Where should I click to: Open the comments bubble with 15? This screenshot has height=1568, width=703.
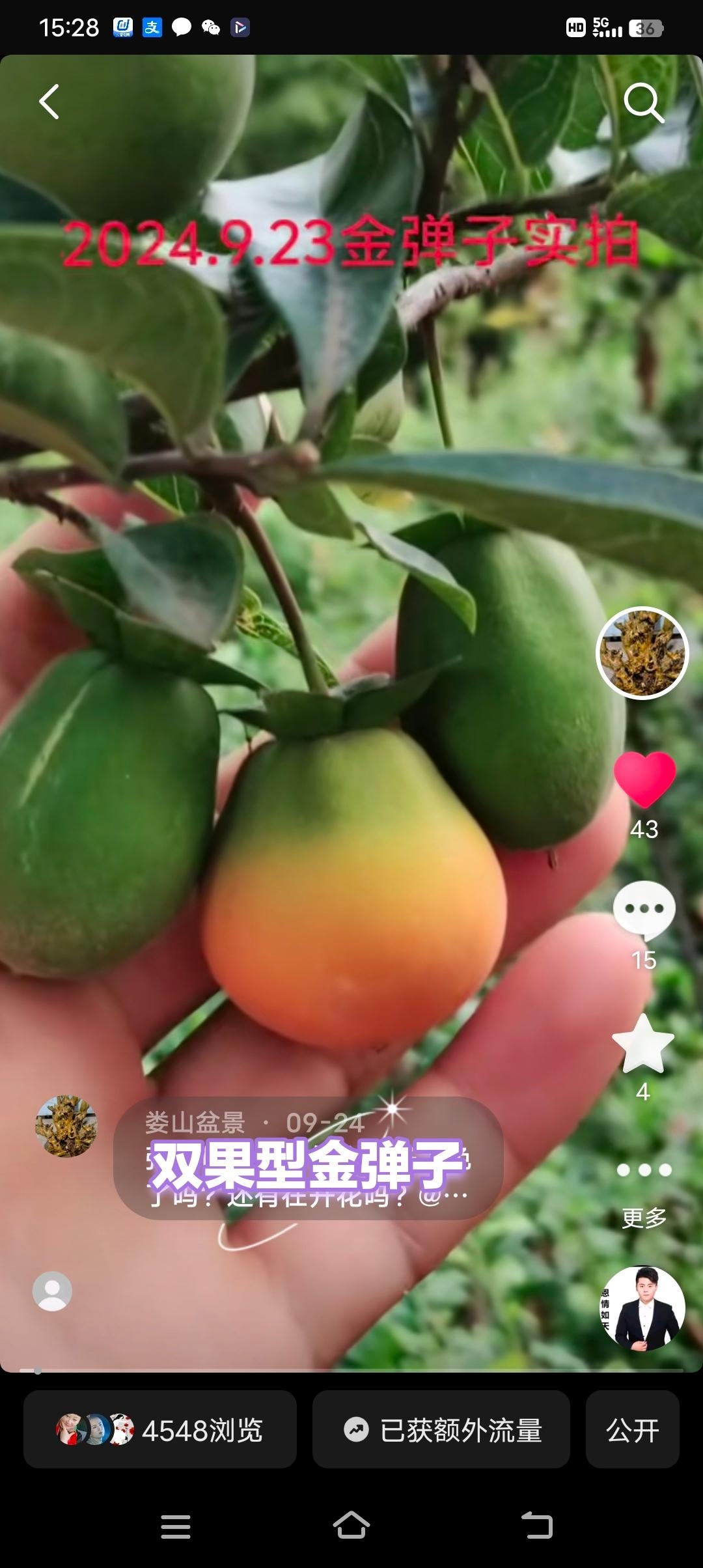pyautogui.click(x=644, y=910)
